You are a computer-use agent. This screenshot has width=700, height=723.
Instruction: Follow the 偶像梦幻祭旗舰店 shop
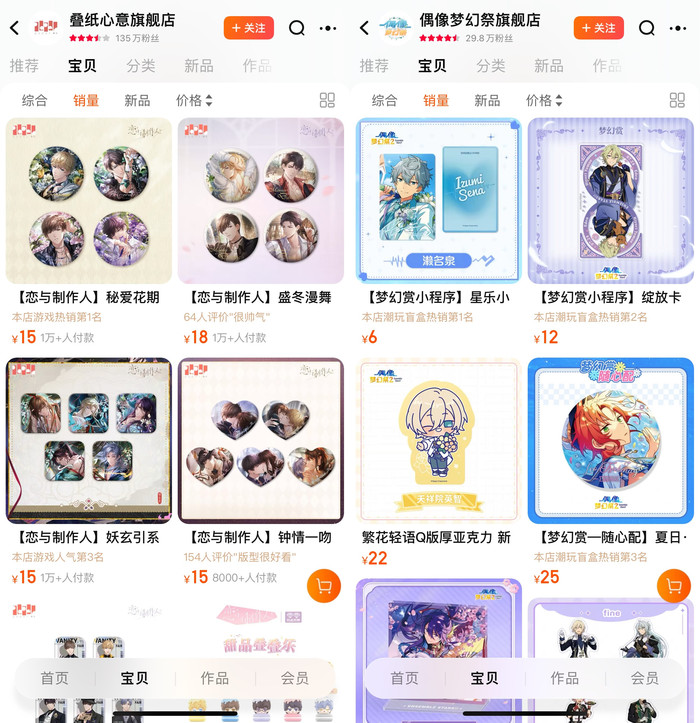(x=598, y=28)
